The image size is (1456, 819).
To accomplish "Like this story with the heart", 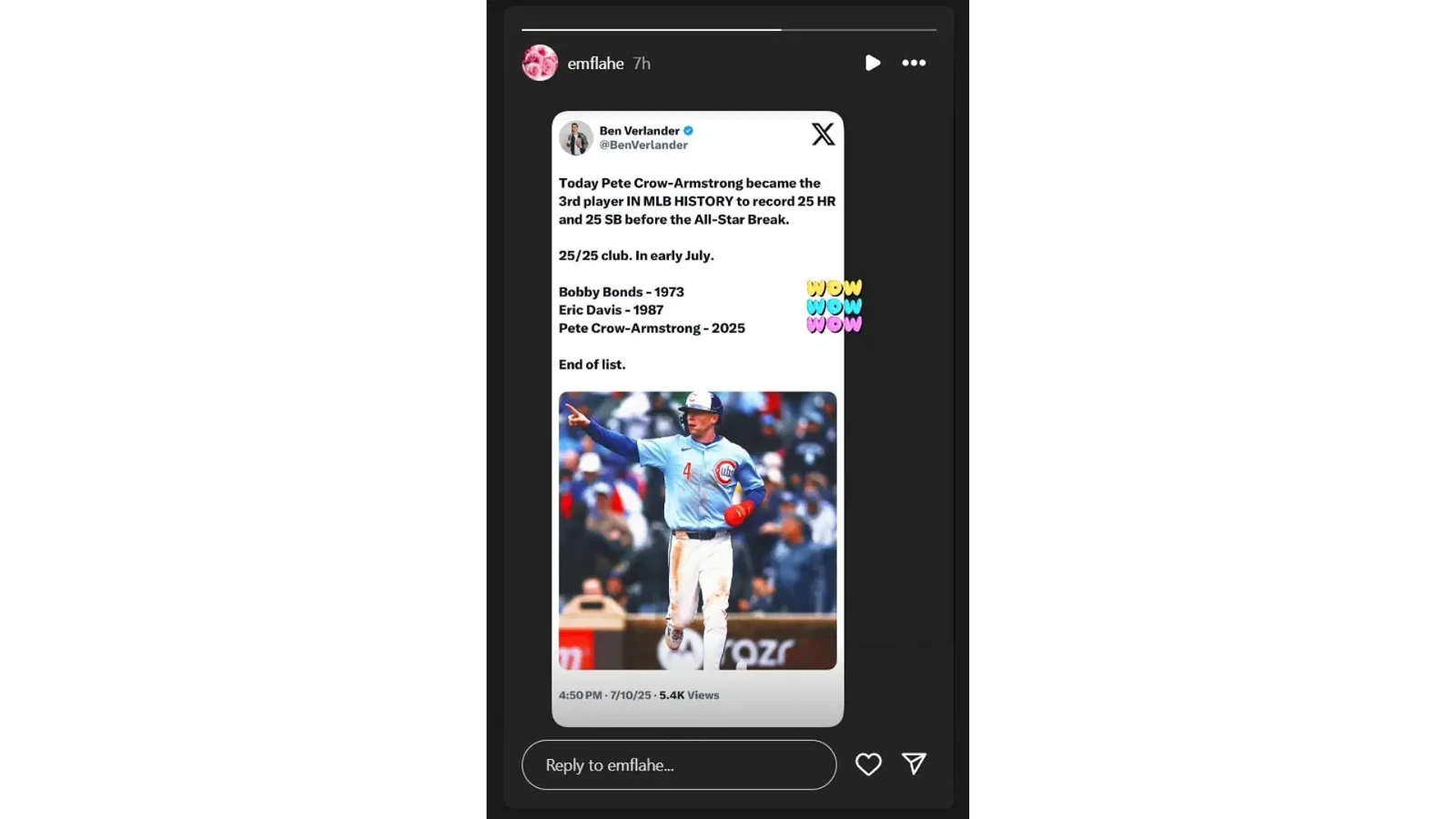I will [868, 764].
